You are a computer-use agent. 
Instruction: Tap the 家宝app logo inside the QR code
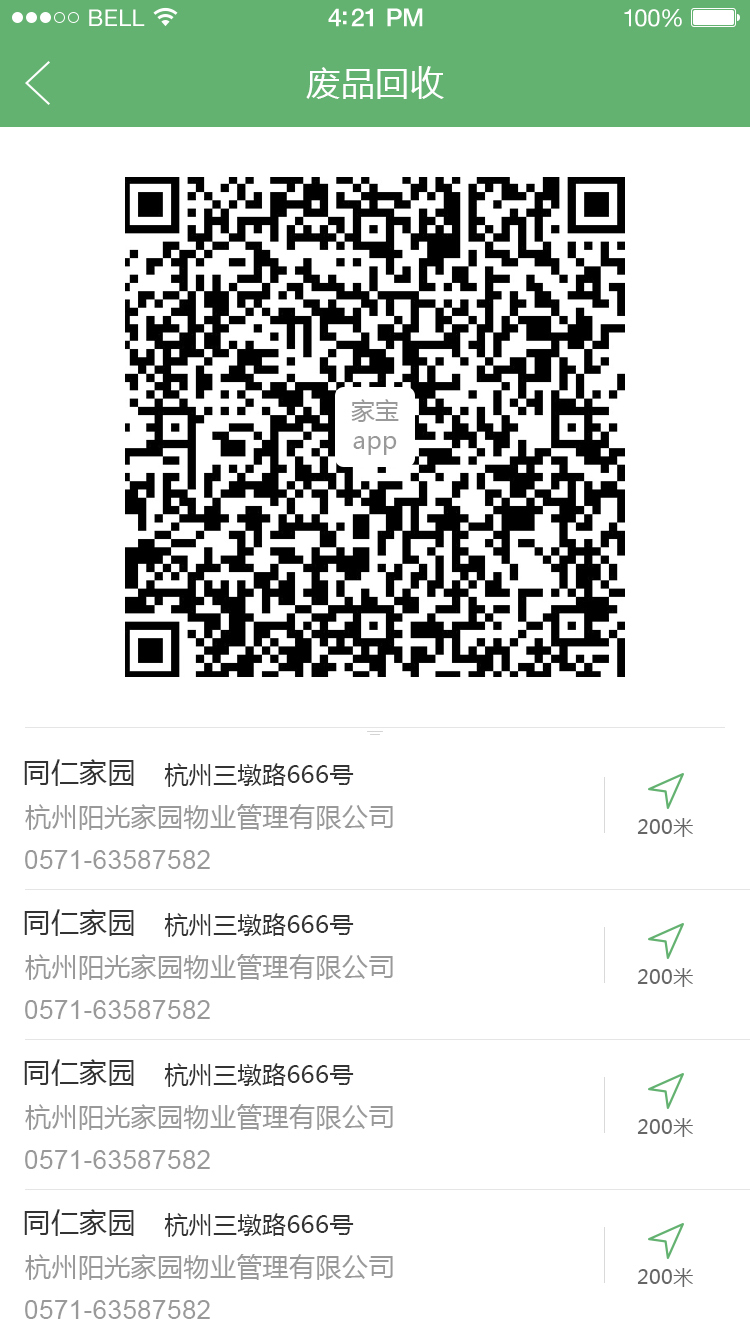(374, 425)
